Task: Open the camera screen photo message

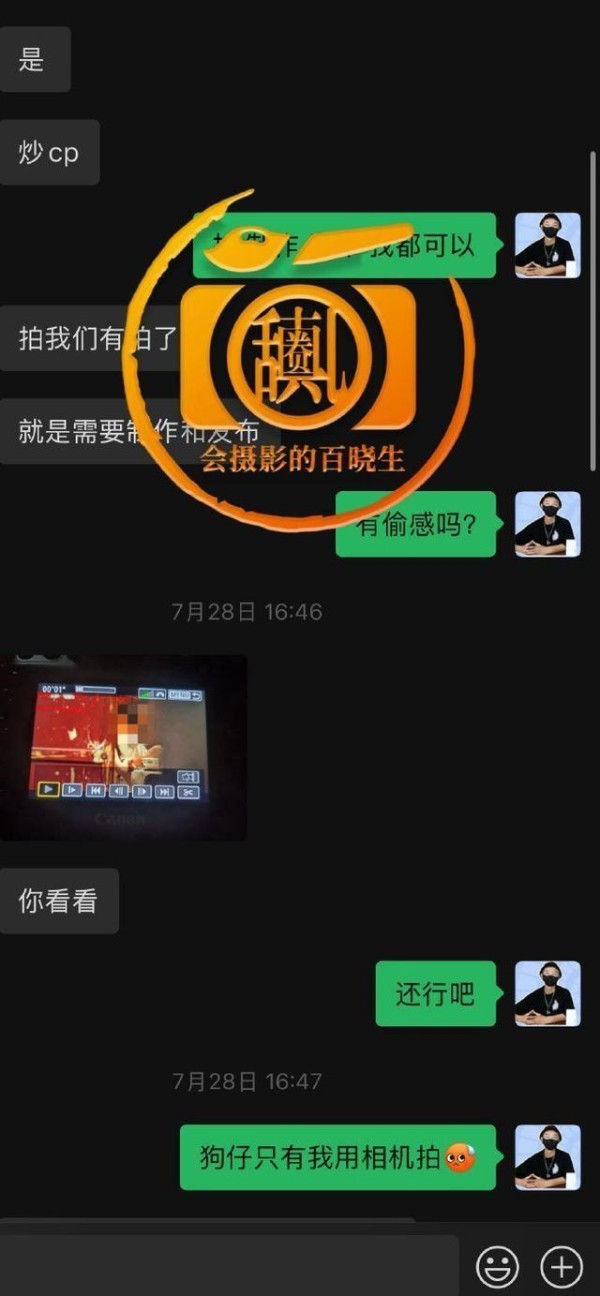Action: 123,747
